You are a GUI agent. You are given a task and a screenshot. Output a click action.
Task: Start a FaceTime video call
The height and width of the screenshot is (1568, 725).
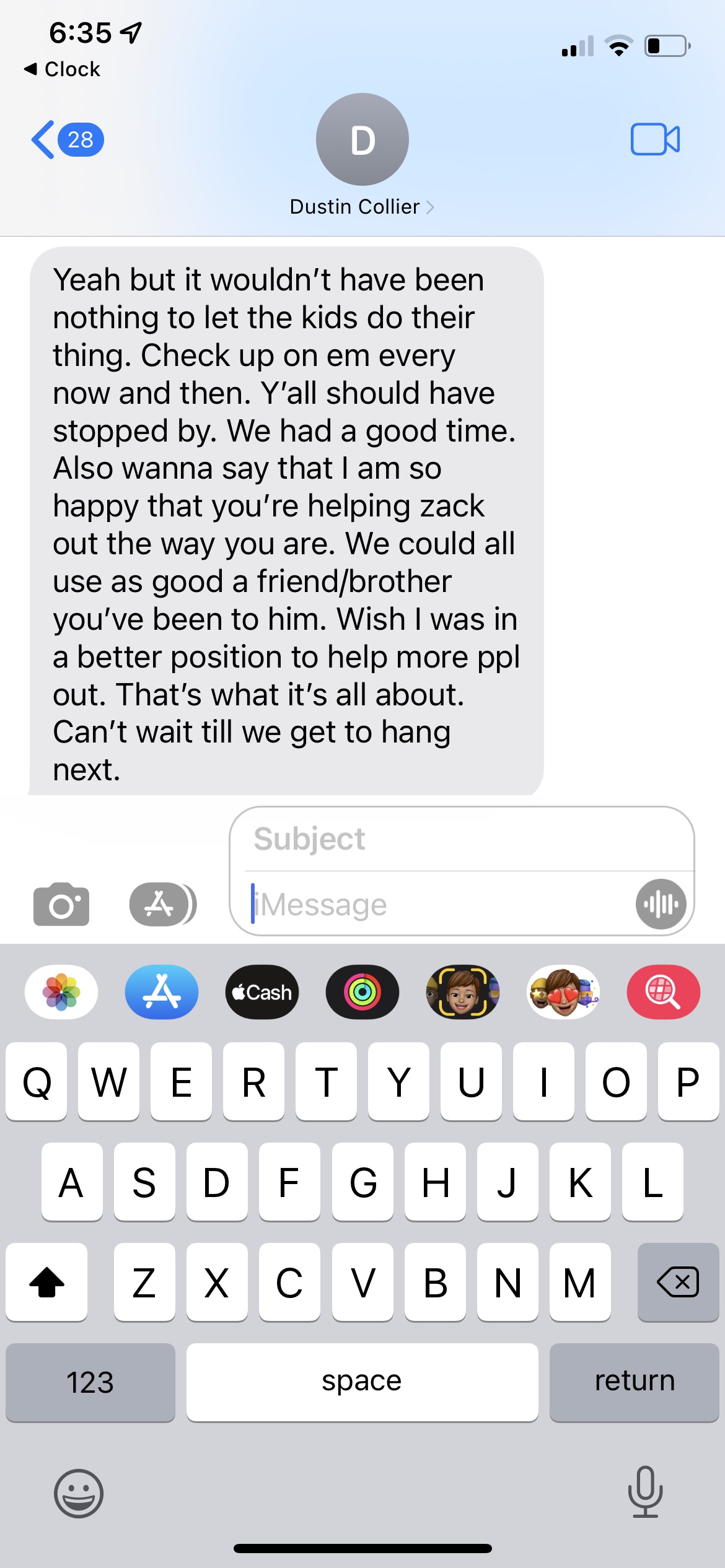655,139
